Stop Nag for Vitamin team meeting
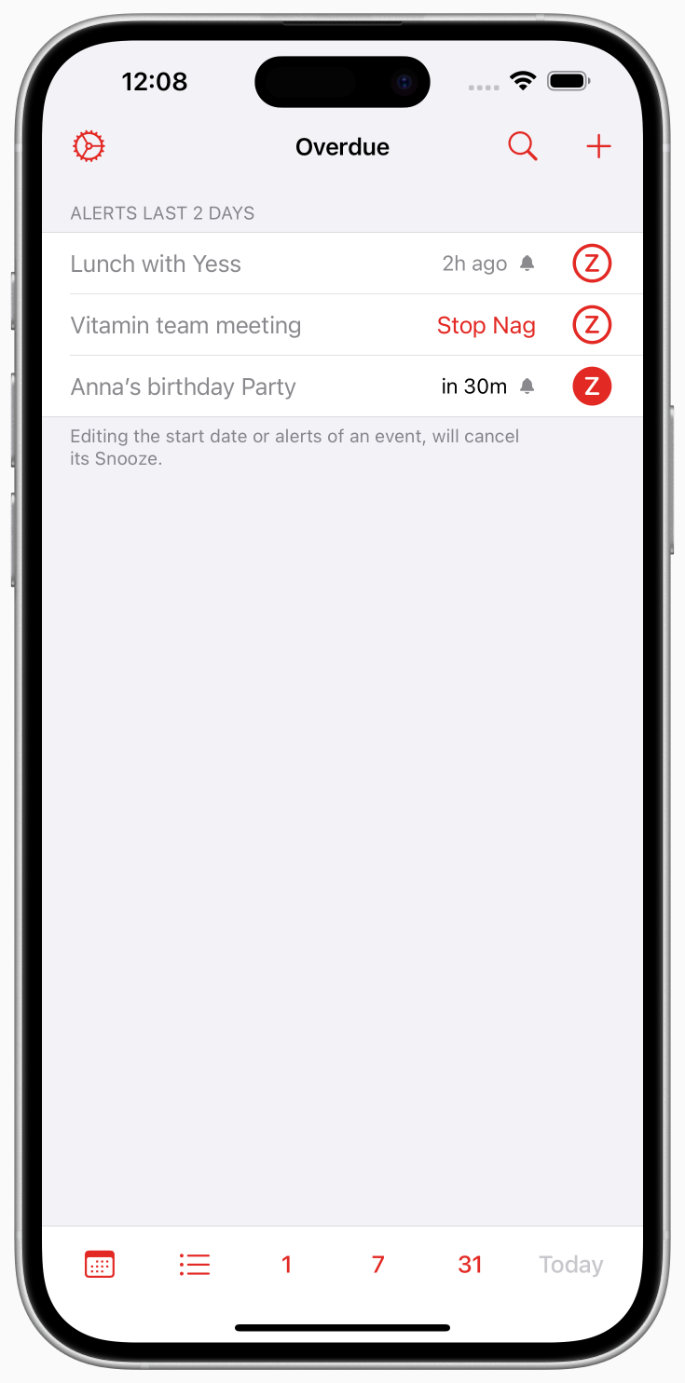The width and height of the screenshot is (685, 1383). coord(486,325)
